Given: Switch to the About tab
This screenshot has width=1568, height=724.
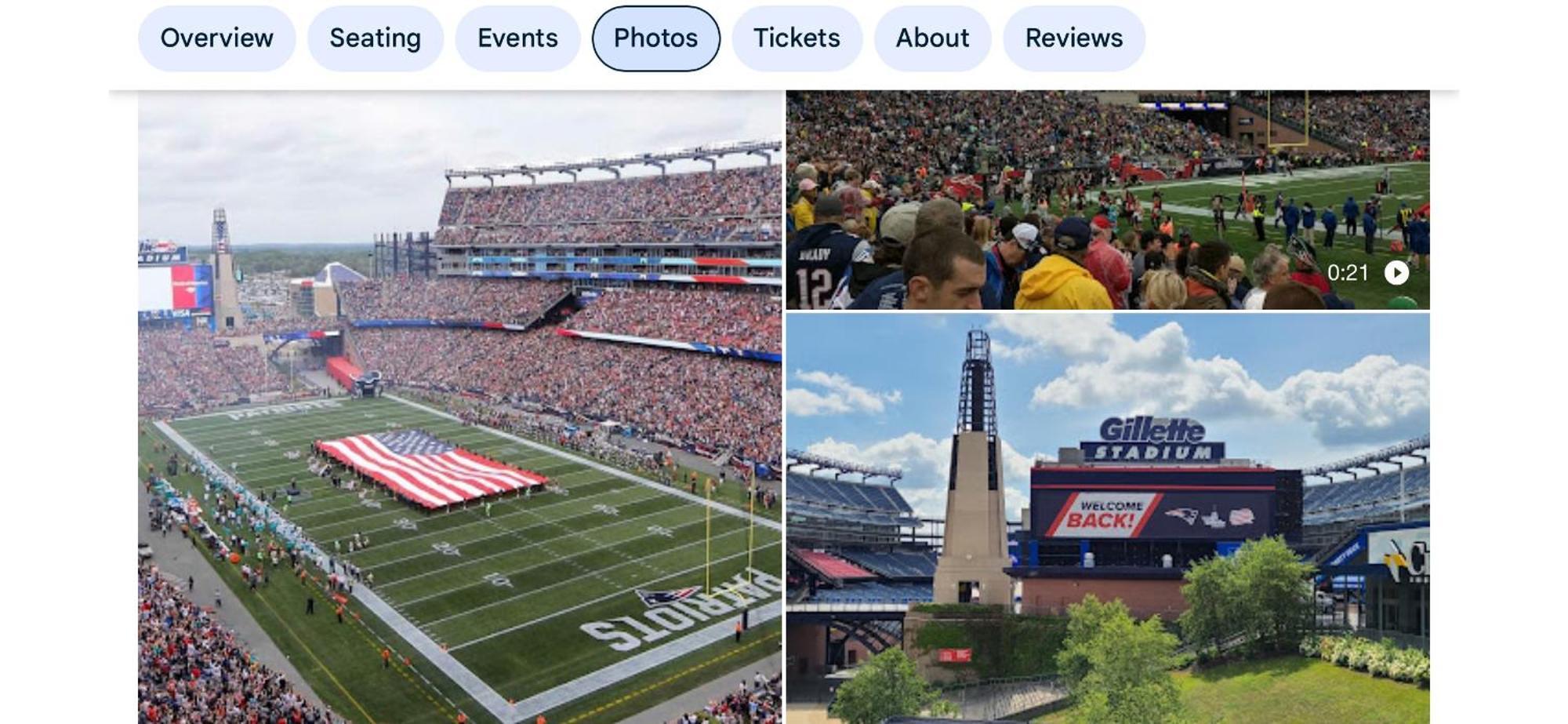Looking at the screenshot, I should 932,38.
